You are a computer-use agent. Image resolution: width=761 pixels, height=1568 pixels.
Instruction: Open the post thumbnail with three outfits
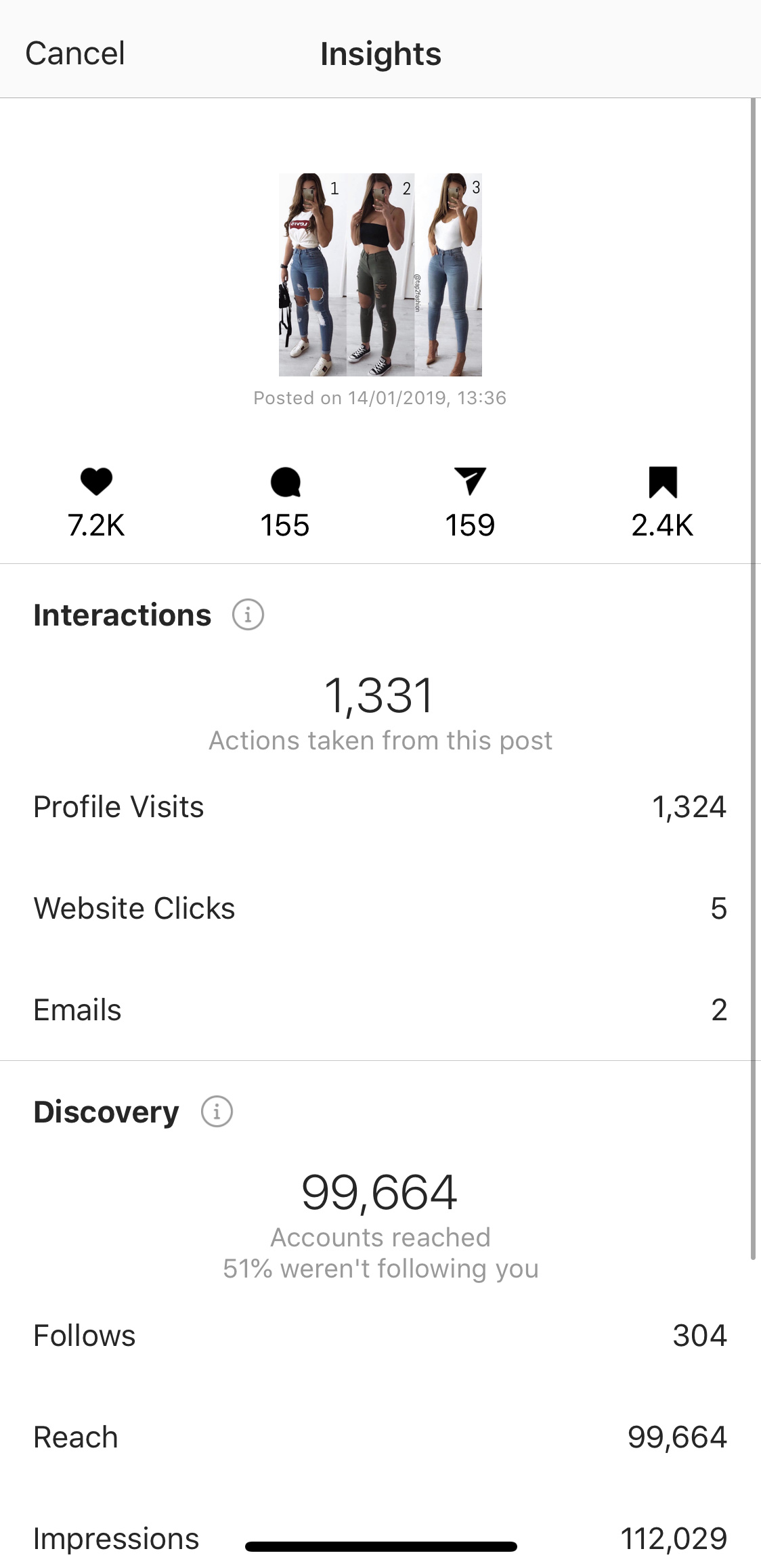[380, 274]
